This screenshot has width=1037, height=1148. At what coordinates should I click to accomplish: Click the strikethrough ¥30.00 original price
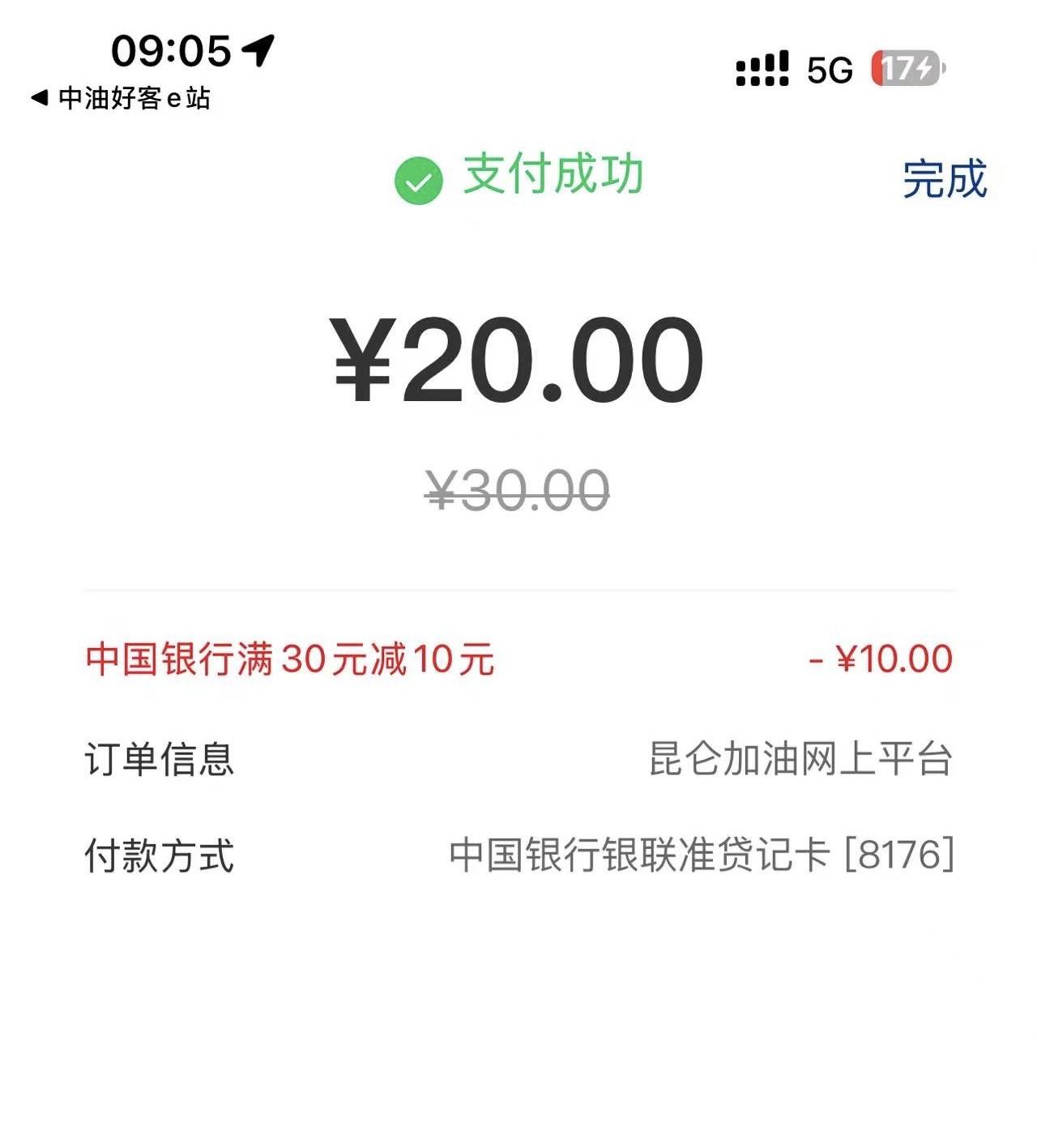coord(518,489)
